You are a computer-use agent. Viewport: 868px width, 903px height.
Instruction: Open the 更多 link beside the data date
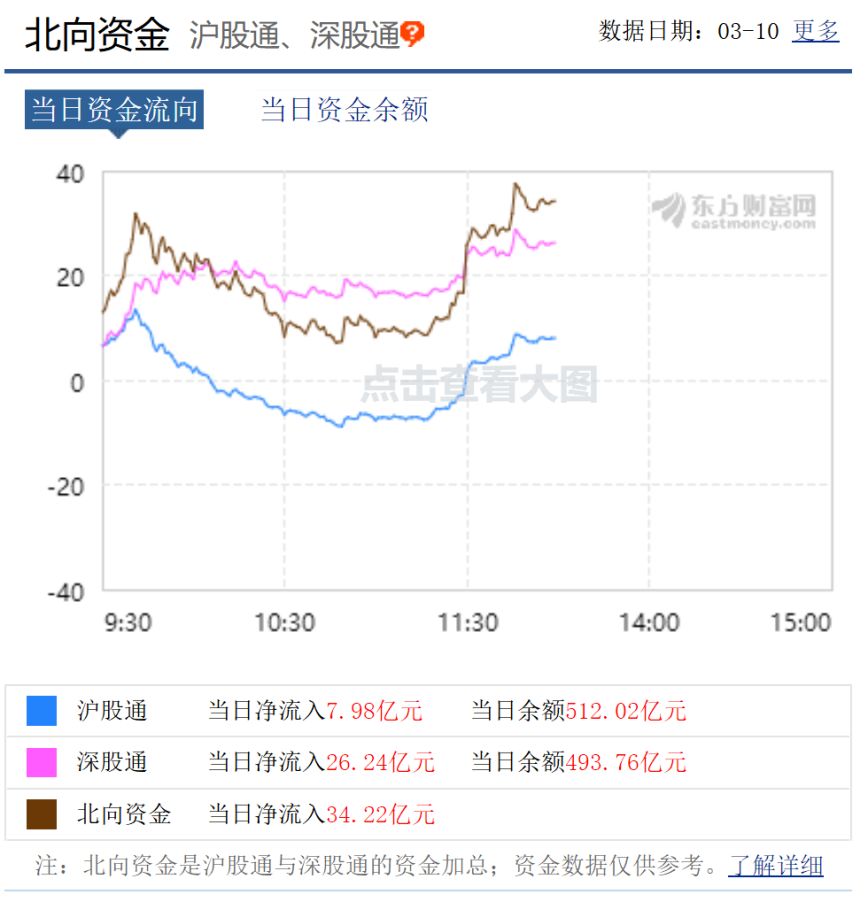(815, 31)
